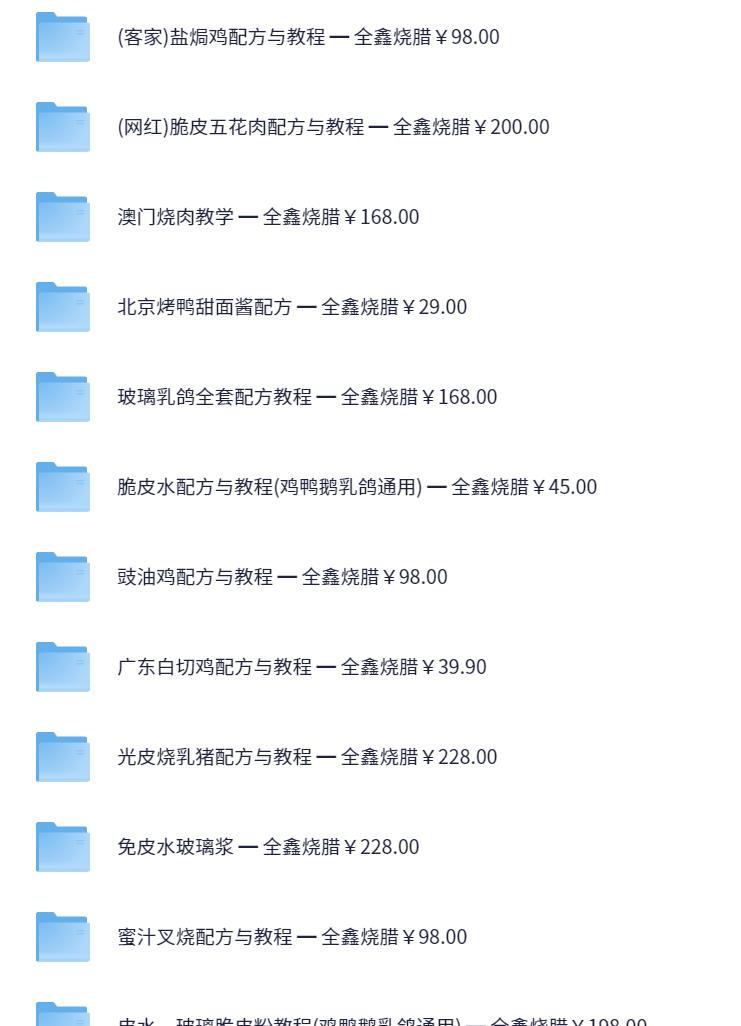Screen dimensions: 741x1026
Task: Select the 澳门烧肉教学 folder
Action: coord(268,218)
